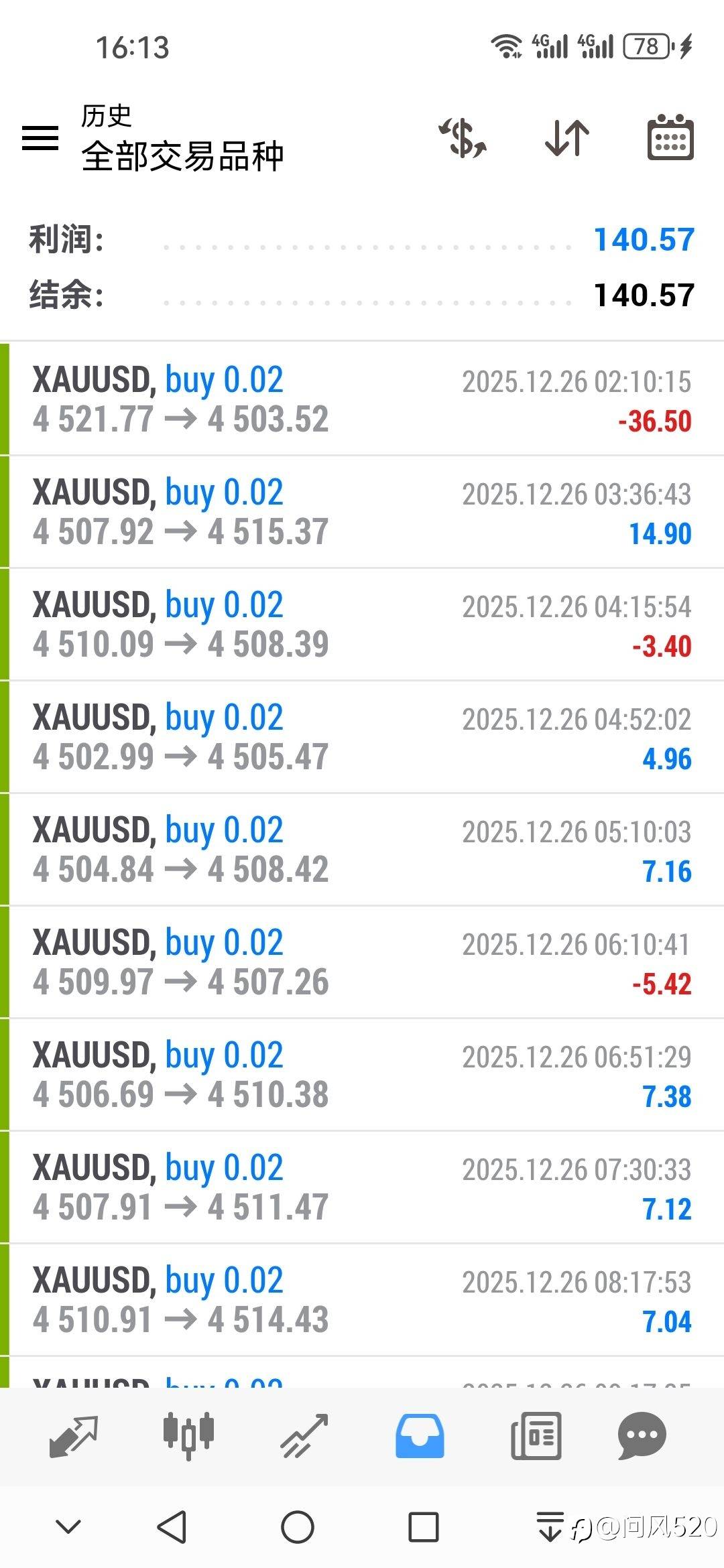Open the trade closed at 05:10:03

(362, 850)
